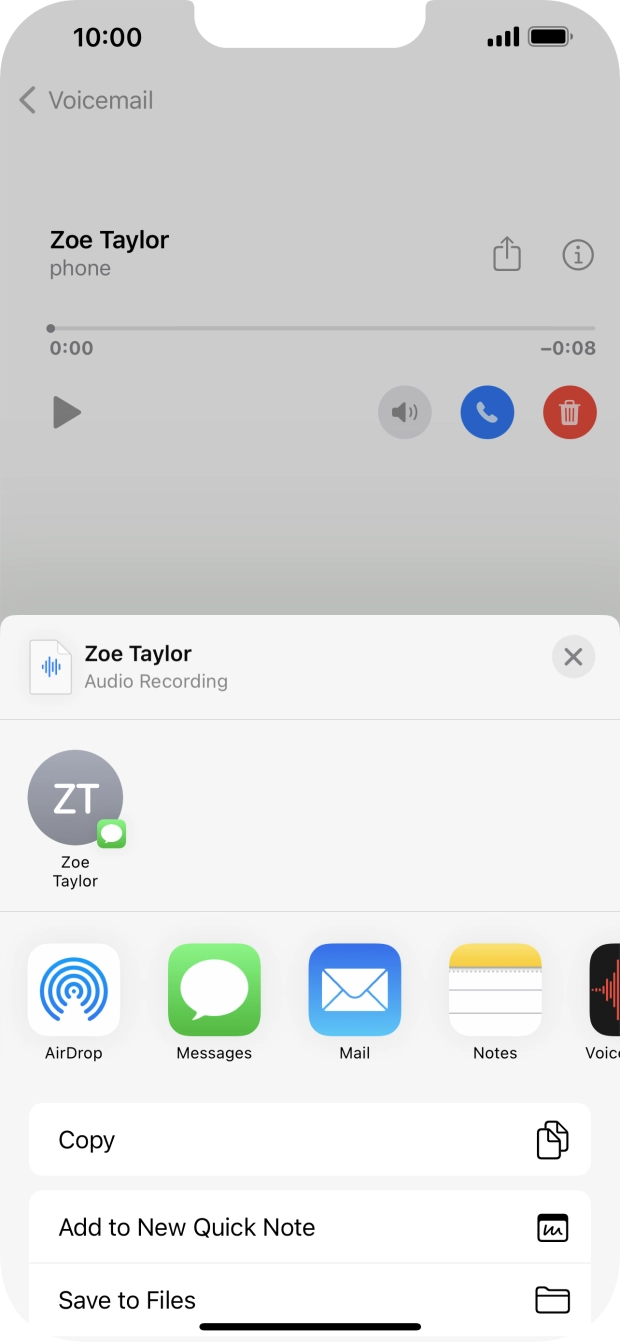Send the recording through Messages app
620x1342 pixels.
coord(214,990)
